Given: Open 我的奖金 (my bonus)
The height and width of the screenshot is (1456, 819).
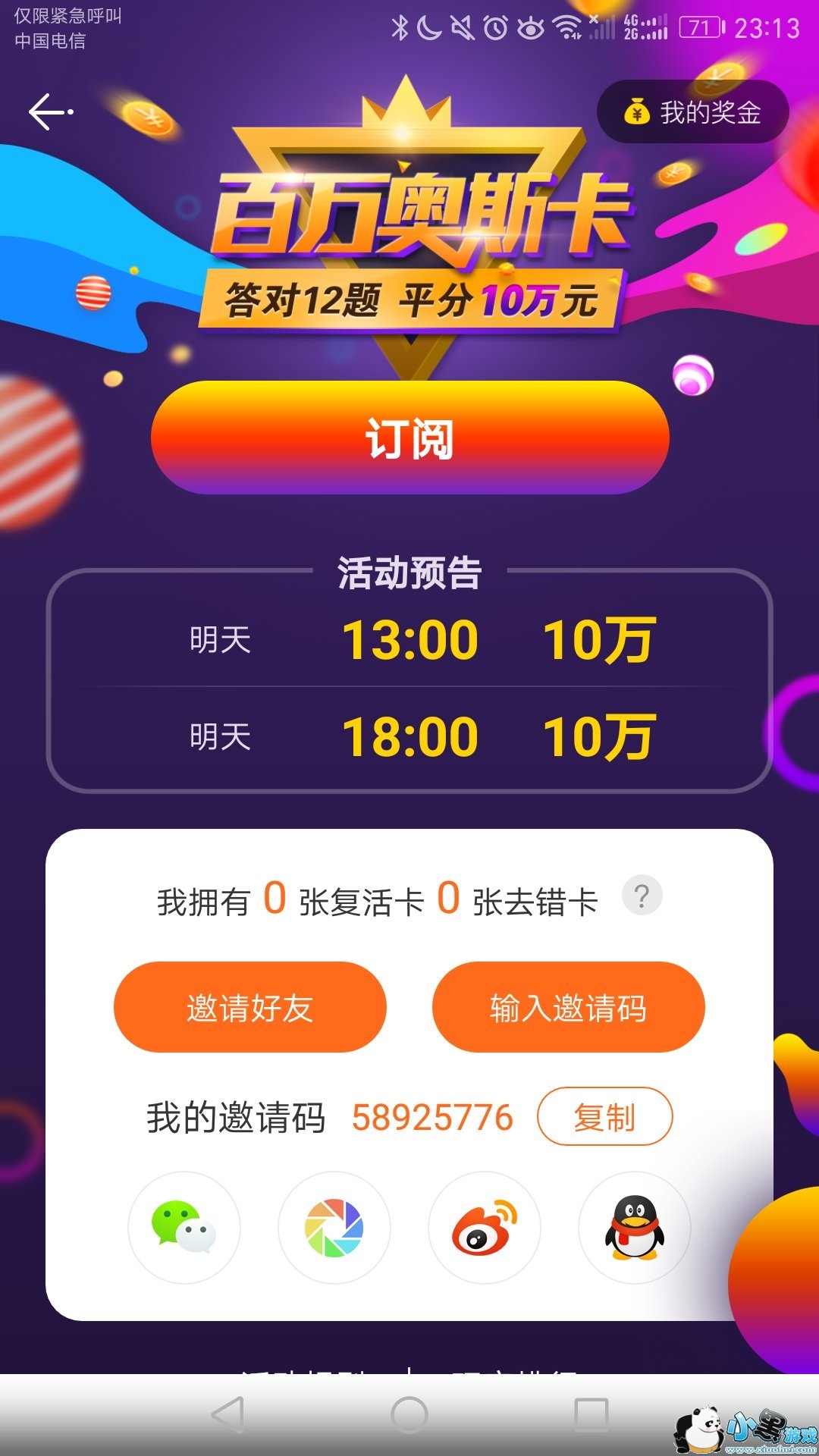Looking at the screenshot, I should point(693,112).
